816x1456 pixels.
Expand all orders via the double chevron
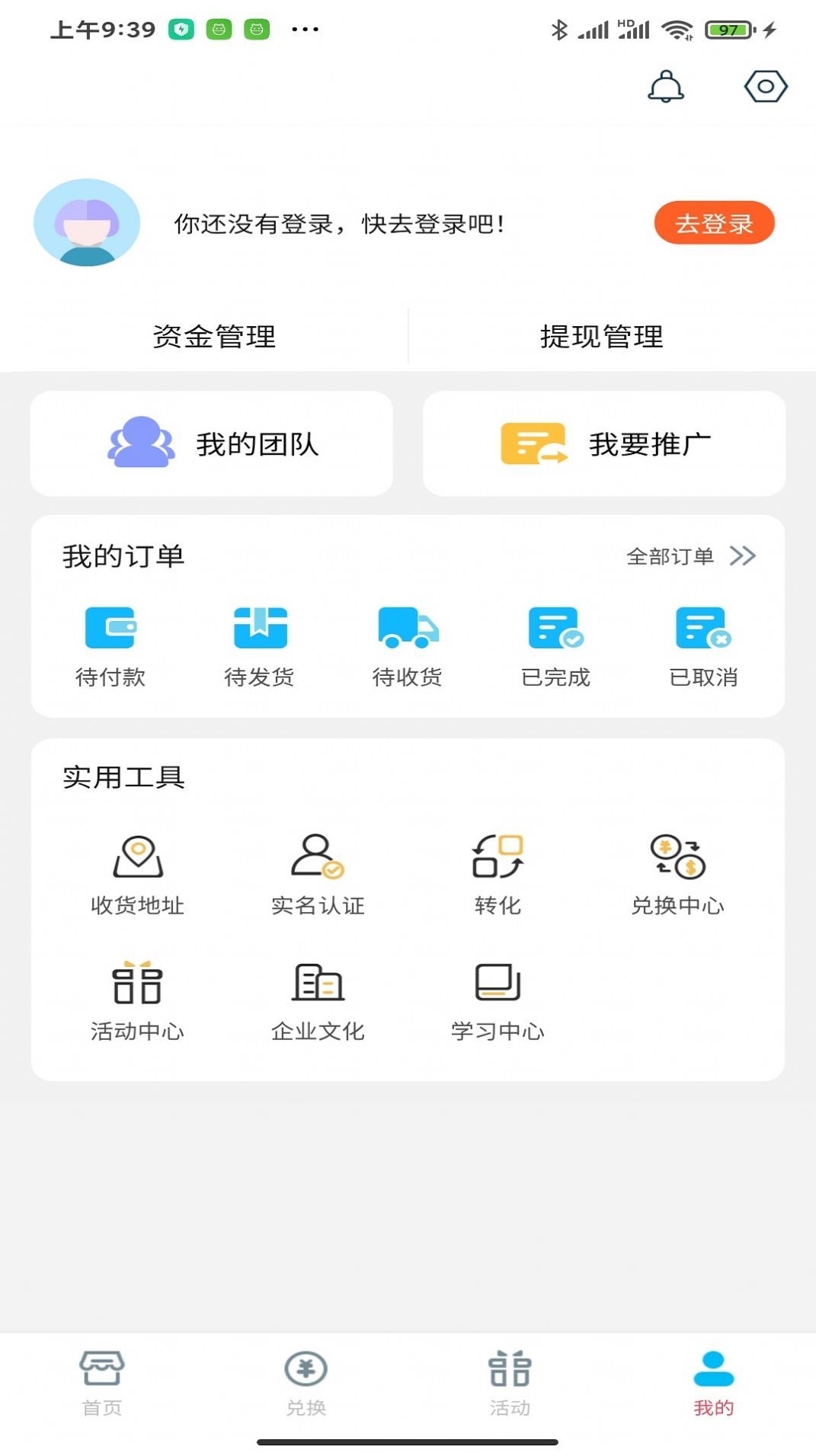(x=742, y=555)
